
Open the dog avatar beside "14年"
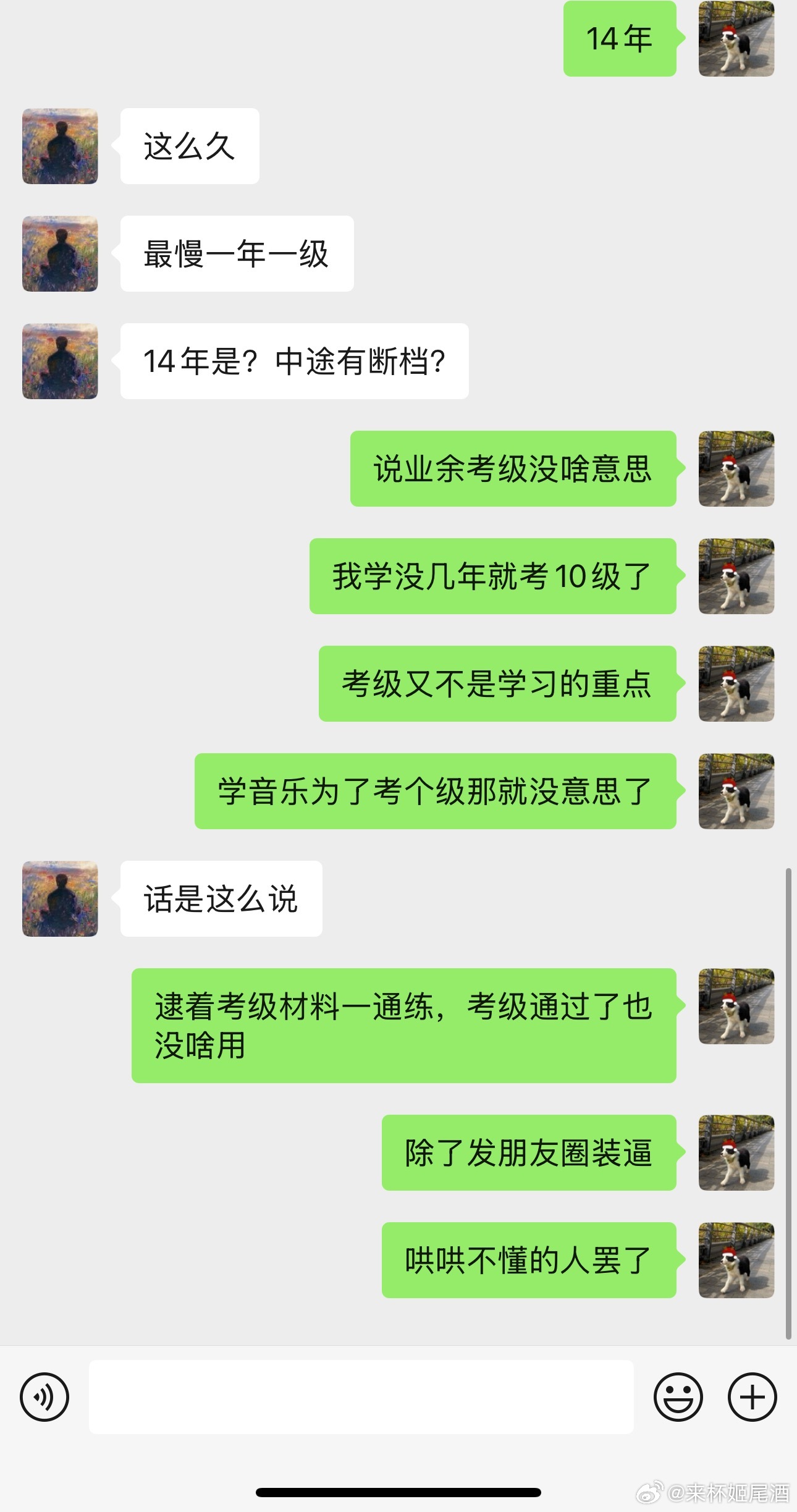[x=736, y=39]
